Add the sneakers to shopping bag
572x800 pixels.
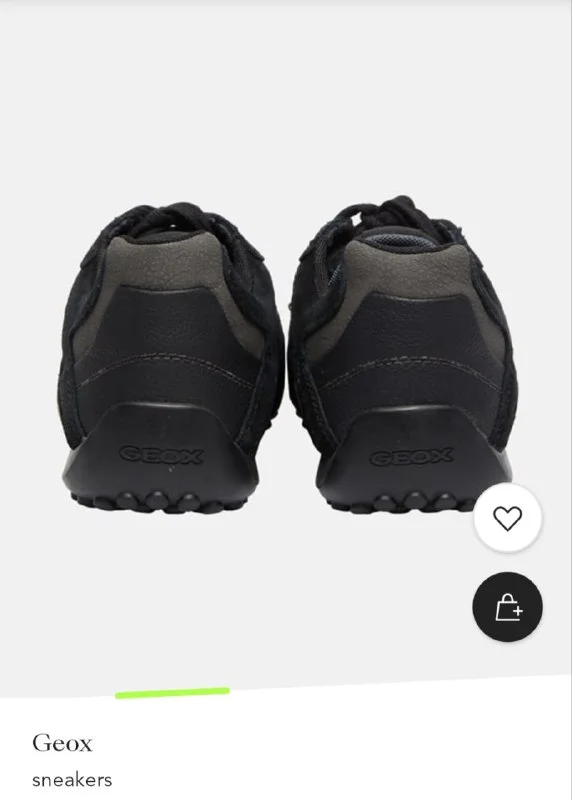coord(508,607)
